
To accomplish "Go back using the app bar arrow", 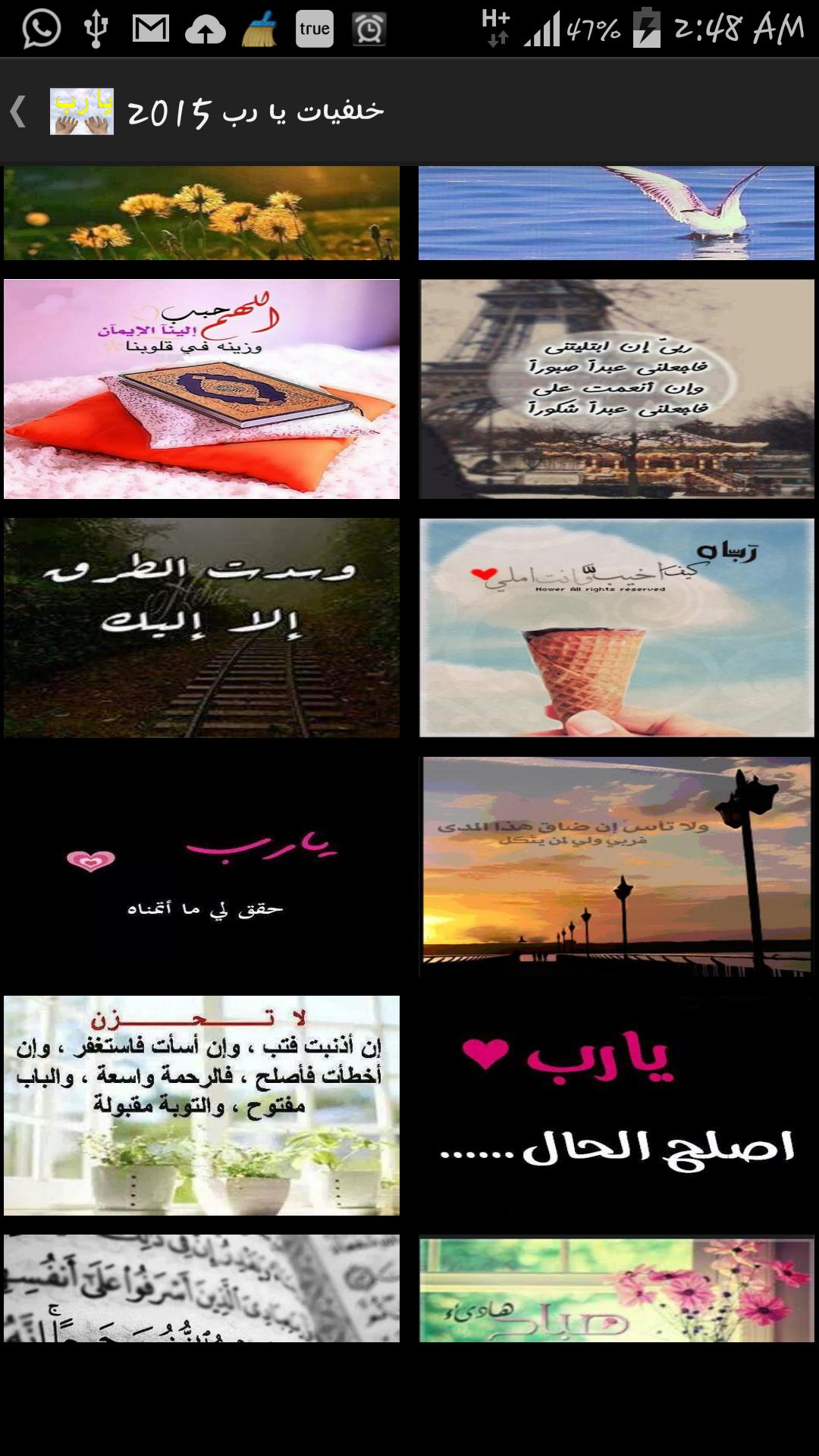I will click(x=20, y=111).
